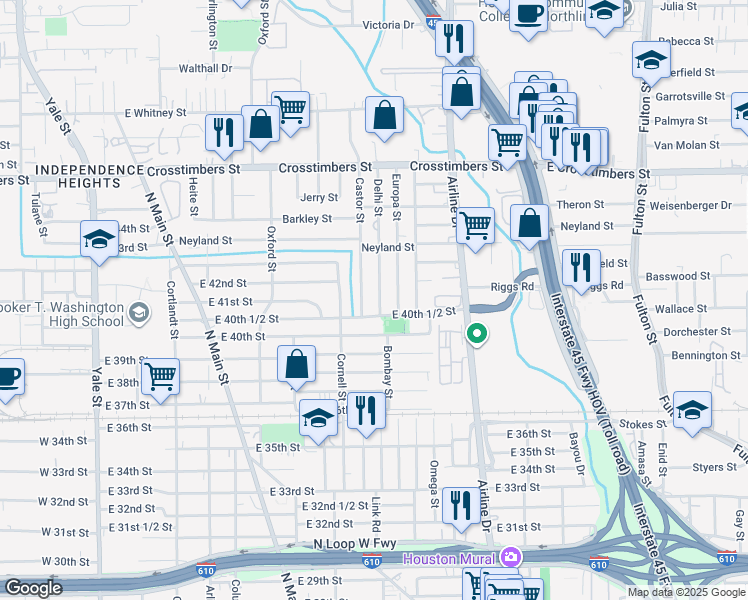Tap the restaurant marker near Bombay St
Screen dimensions: 748x600
[x=366, y=413]
